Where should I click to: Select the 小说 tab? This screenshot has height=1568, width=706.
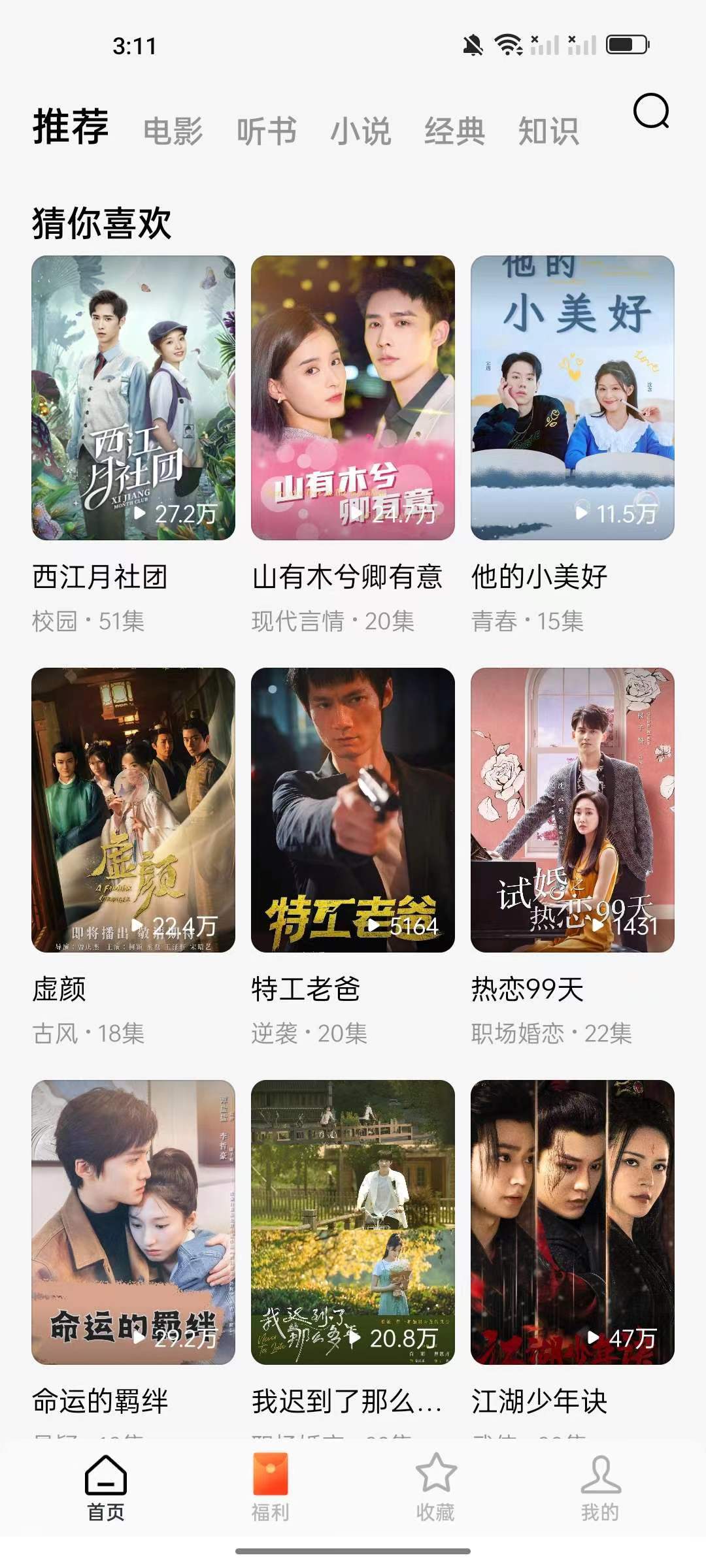click(x=361, y=131)
